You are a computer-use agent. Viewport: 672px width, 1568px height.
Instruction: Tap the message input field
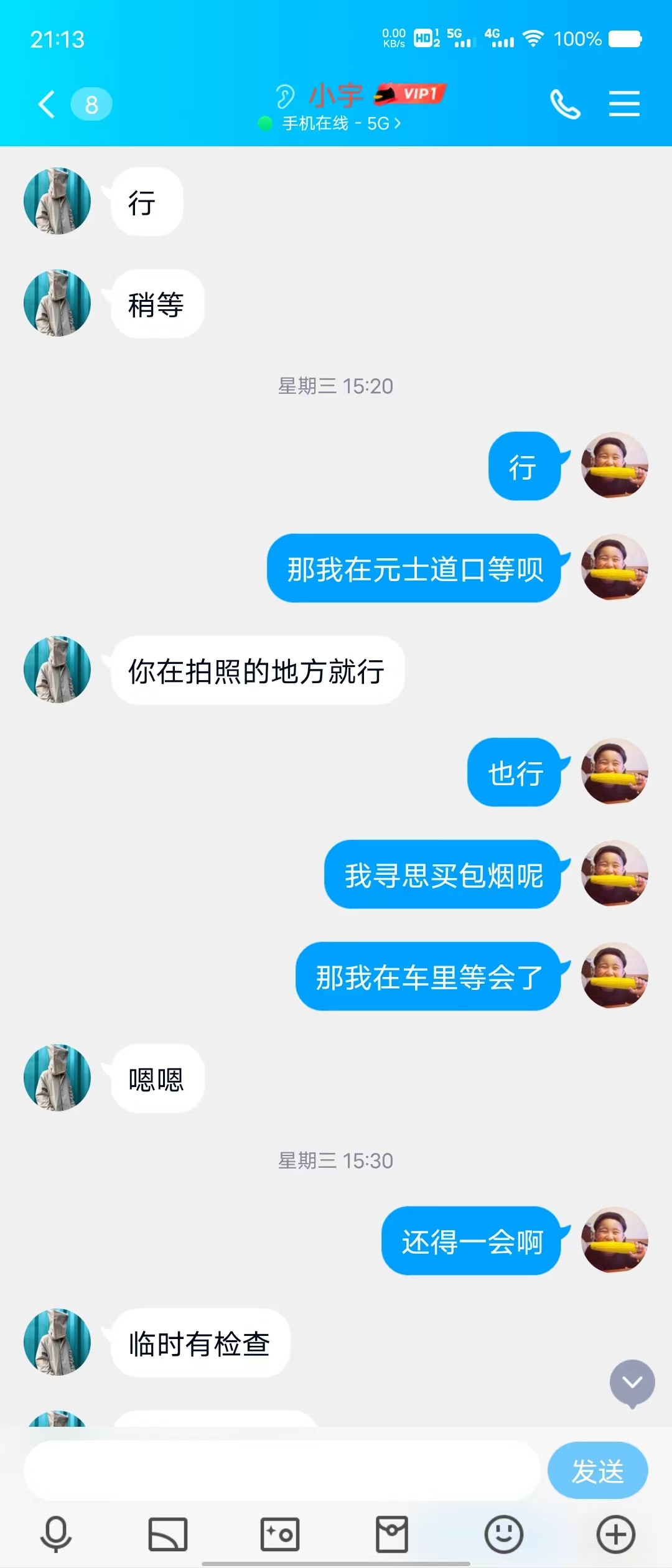tap(280, 1471)
